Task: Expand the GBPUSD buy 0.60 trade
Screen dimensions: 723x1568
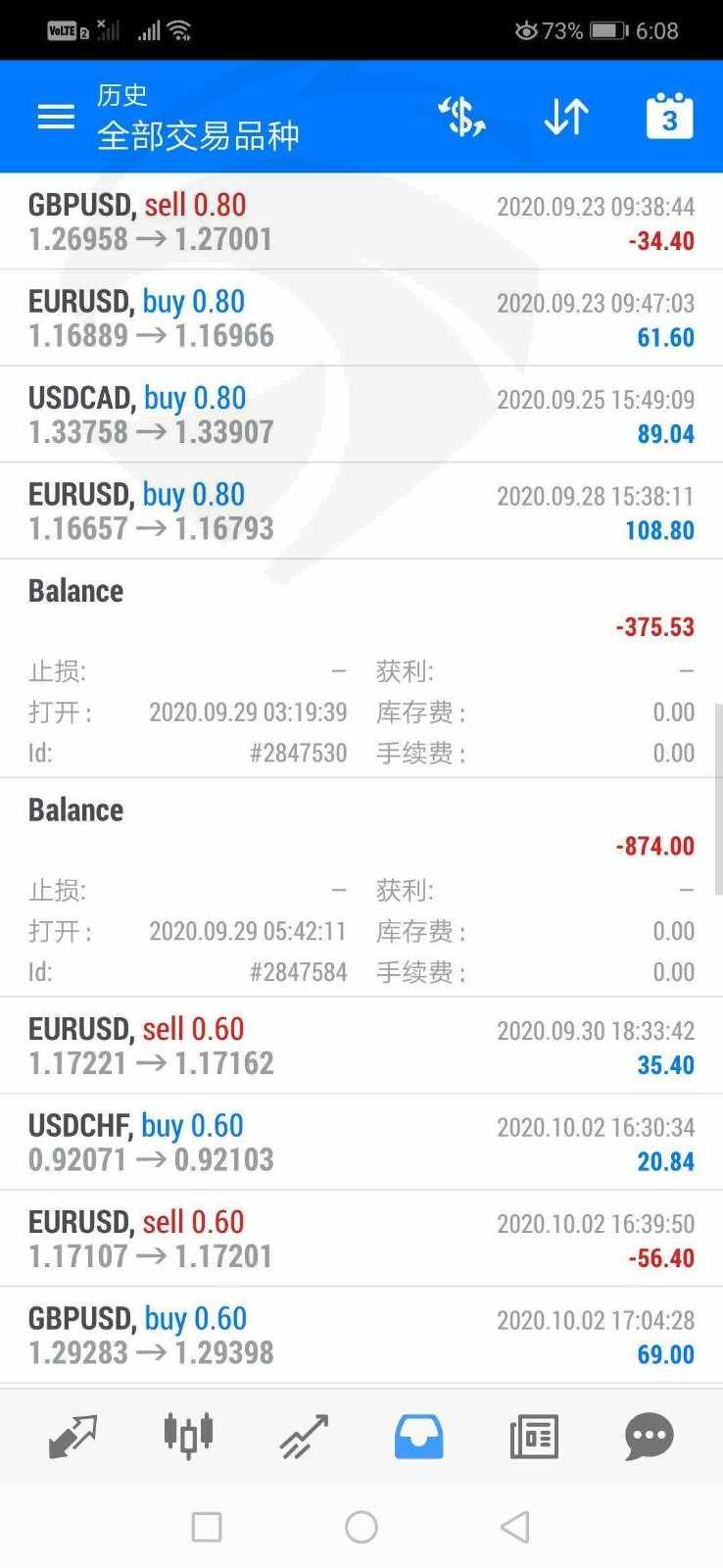Action: pos(361,1336)
